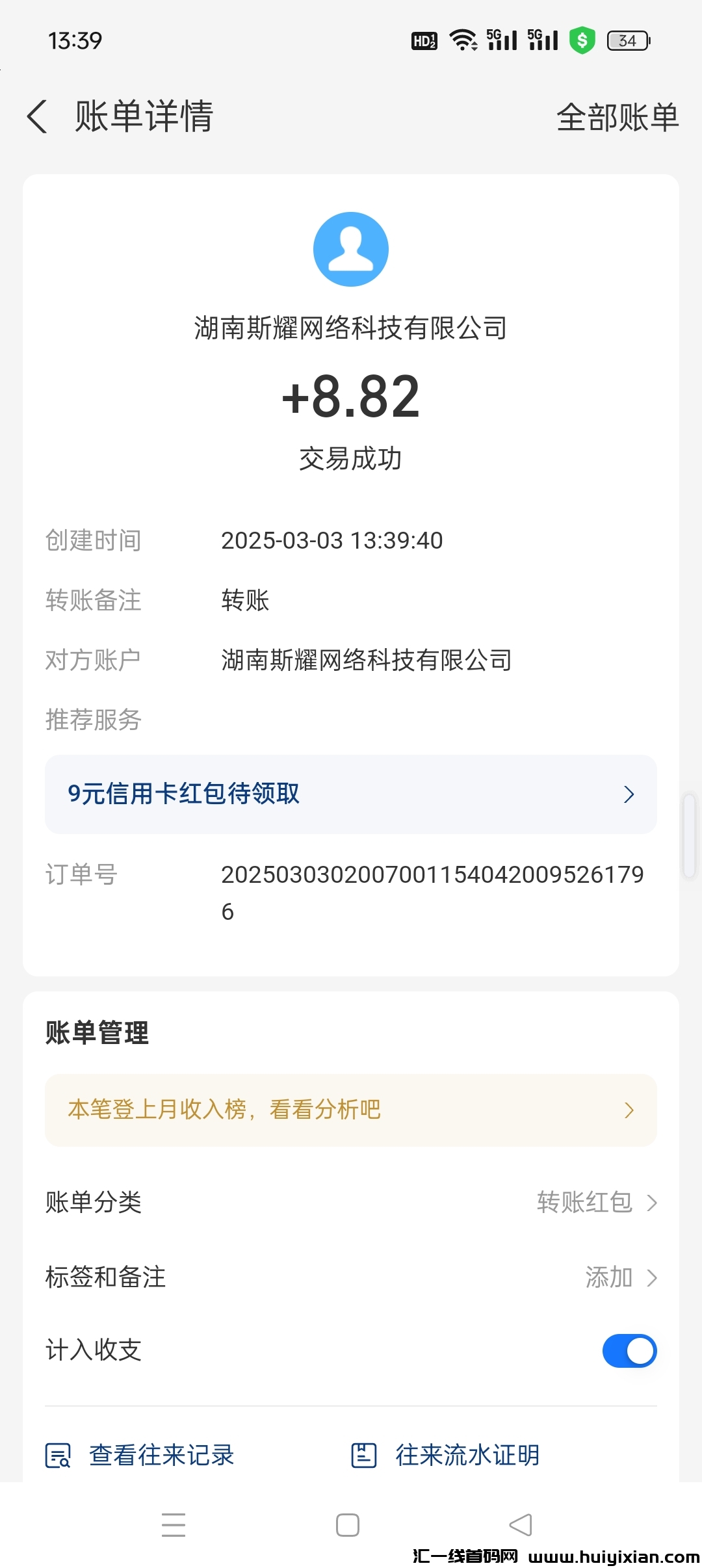Screen dimensions: 702x1568
Task: Toggle income tracking for this transaction
Action: (x=629, y=1350)
